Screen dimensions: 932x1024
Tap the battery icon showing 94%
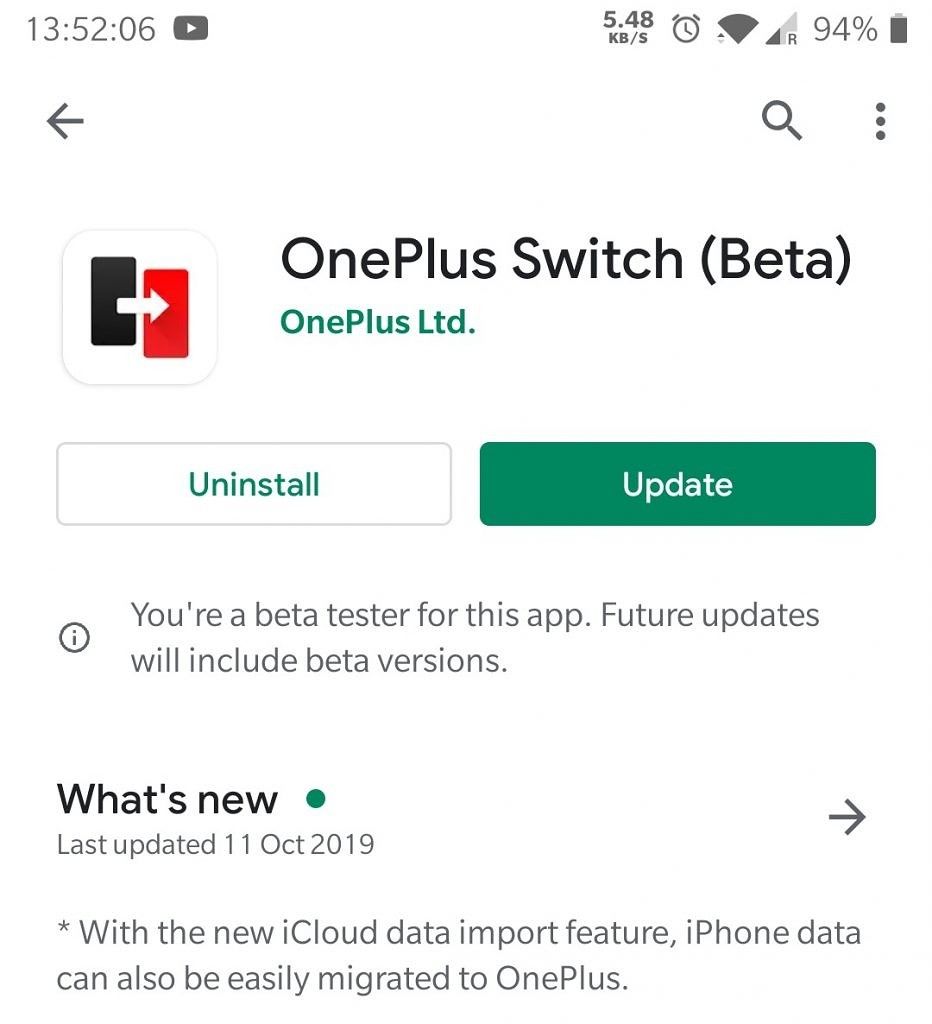click(899, 30)
